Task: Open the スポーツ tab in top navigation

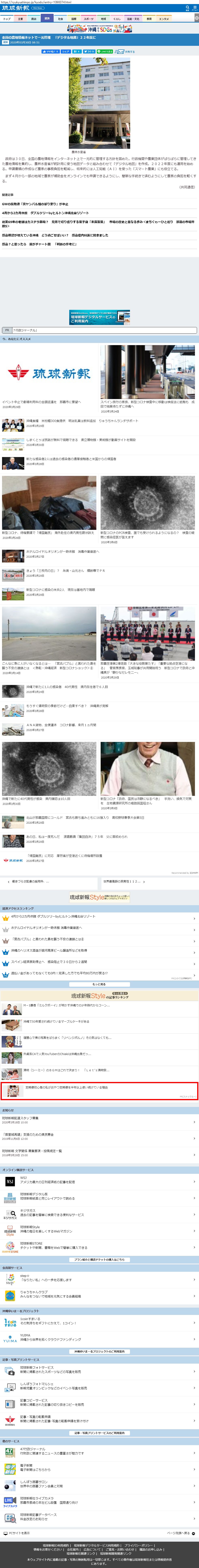Action: pos(89,19)
